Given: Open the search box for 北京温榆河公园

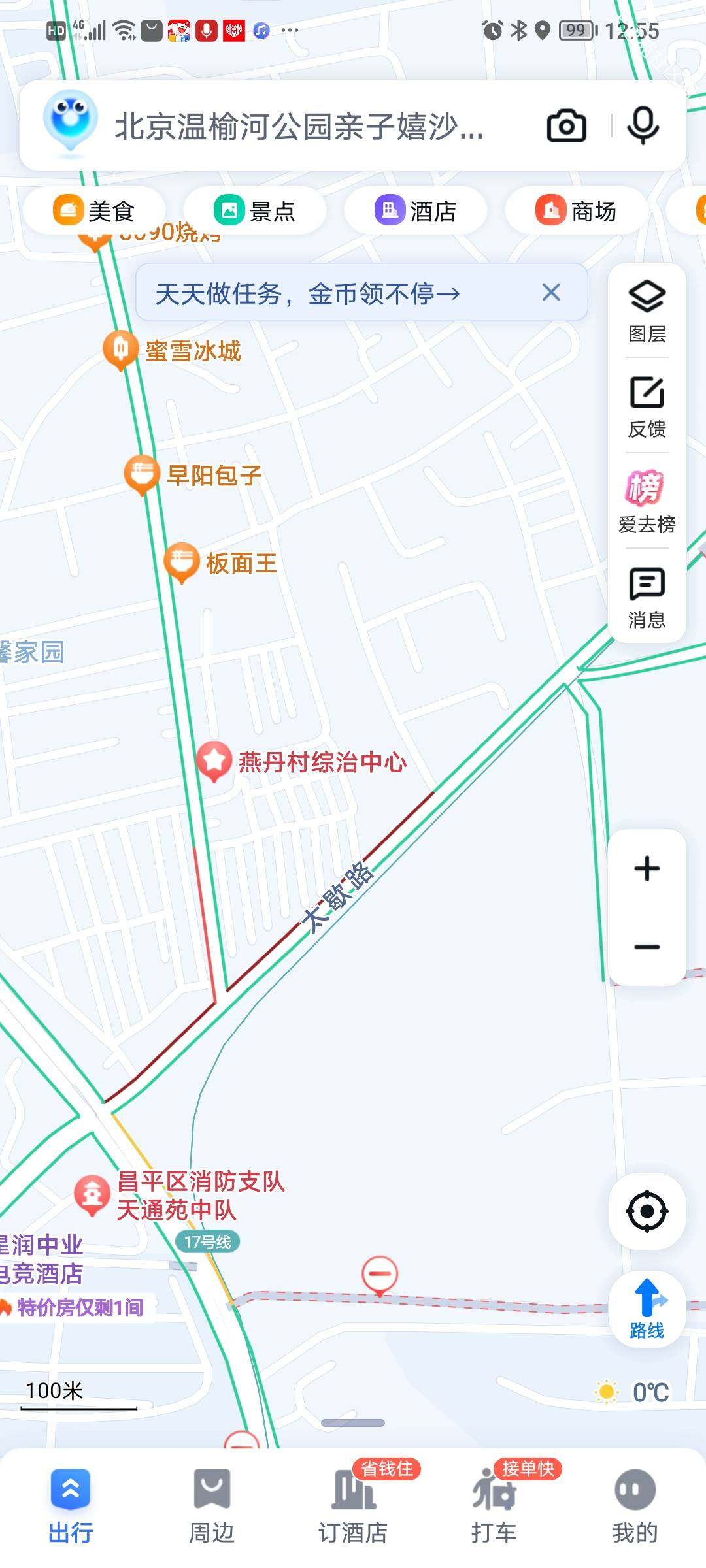Looking at the screenshot, I should [299, 126].
